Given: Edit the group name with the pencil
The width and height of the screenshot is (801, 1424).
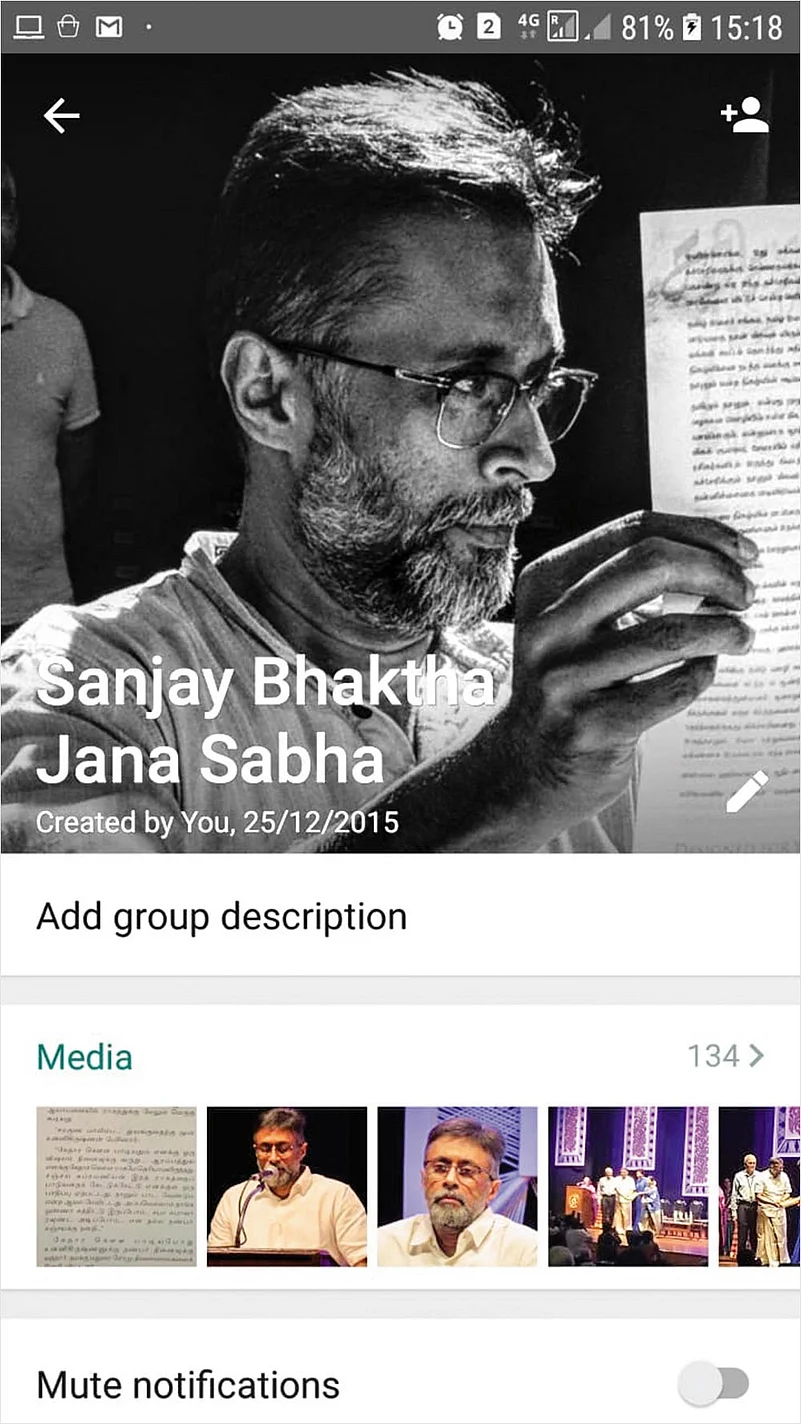Looking at the screenshot, I should pos(746,792).
